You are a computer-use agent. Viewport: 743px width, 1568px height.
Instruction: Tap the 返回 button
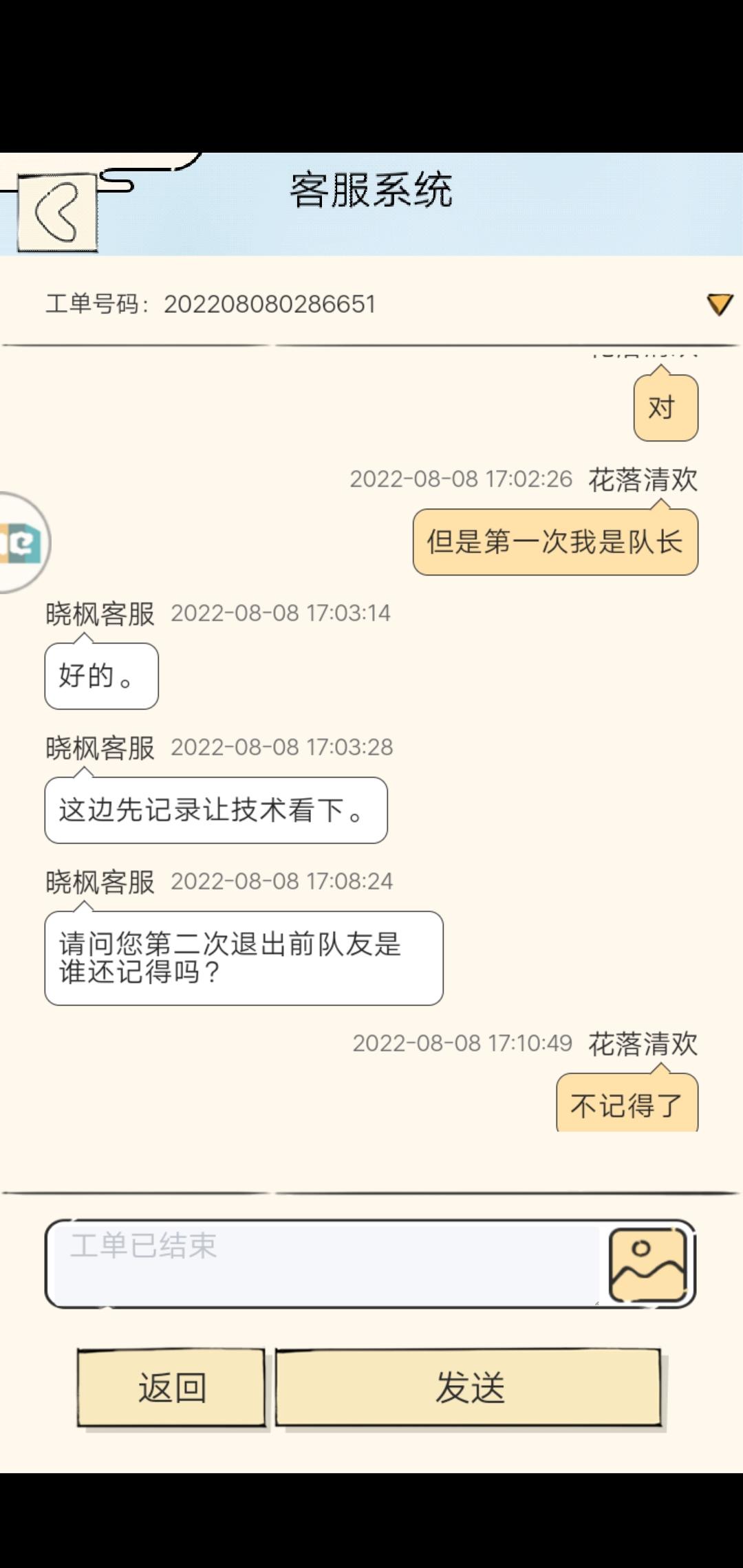click(171, 1387)
